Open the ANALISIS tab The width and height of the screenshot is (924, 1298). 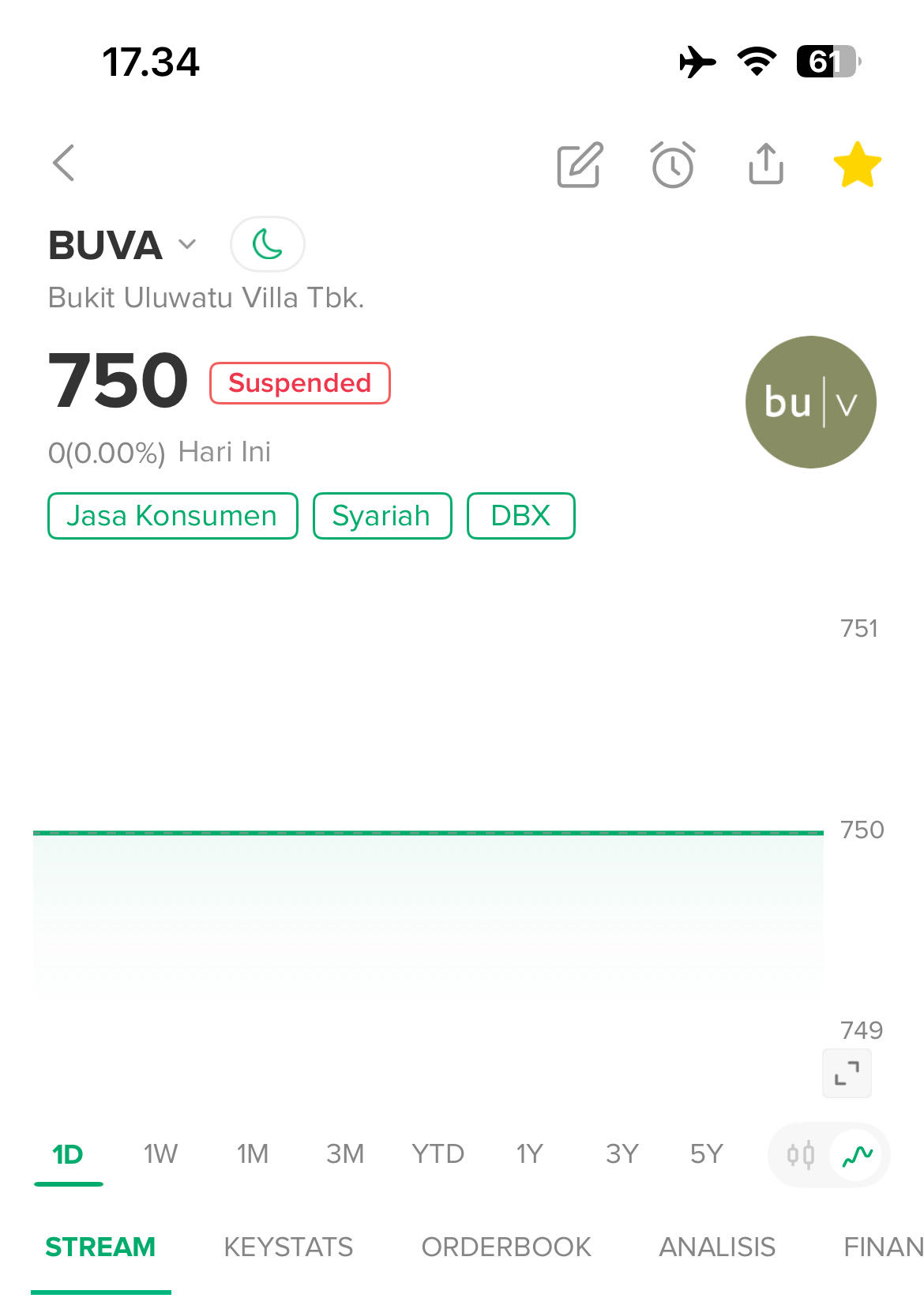point(717,1247)
